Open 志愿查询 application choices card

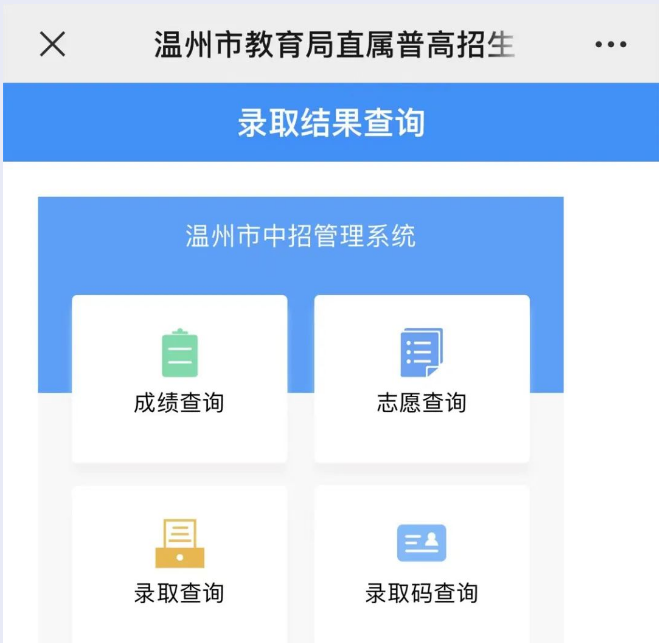[x=421, y=378]
